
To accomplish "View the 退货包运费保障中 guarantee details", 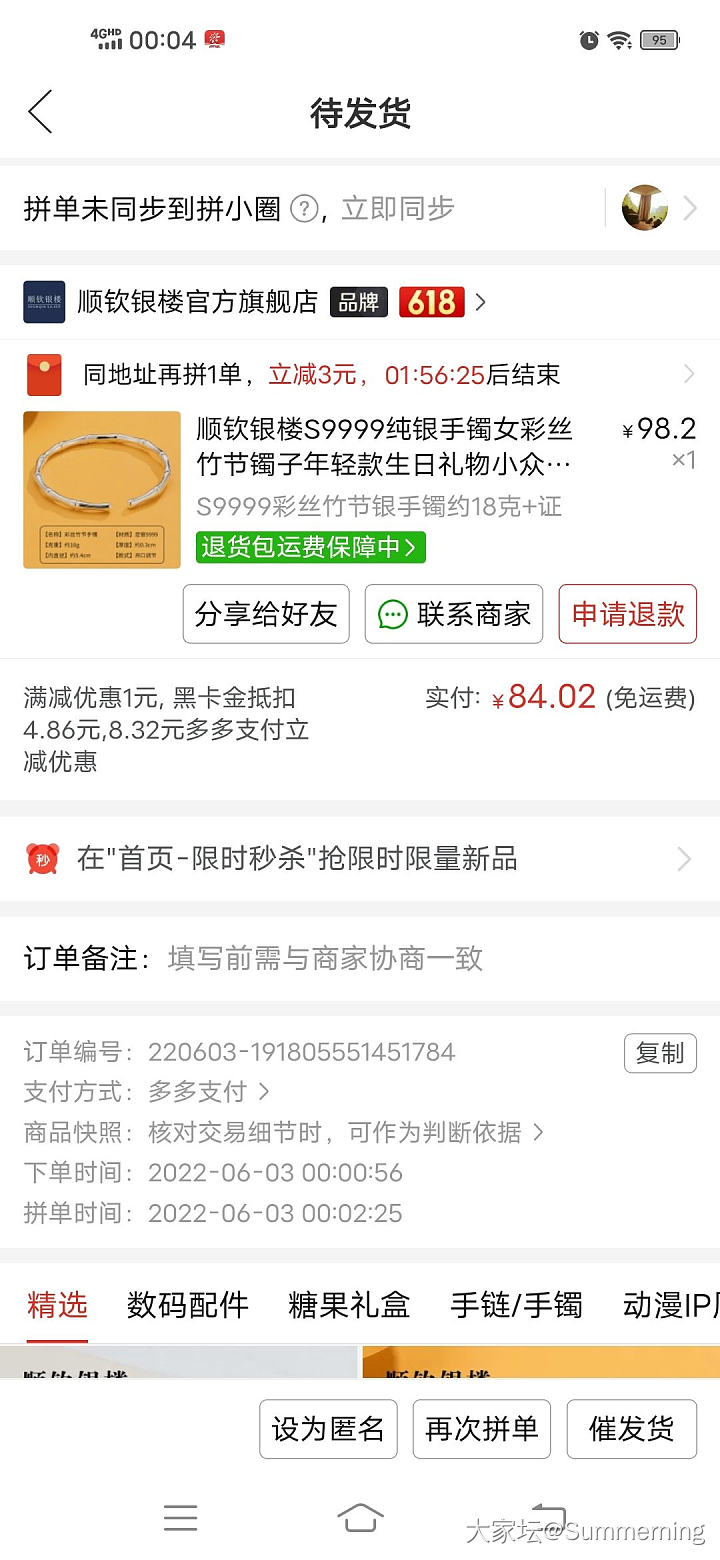I will 311,547.
